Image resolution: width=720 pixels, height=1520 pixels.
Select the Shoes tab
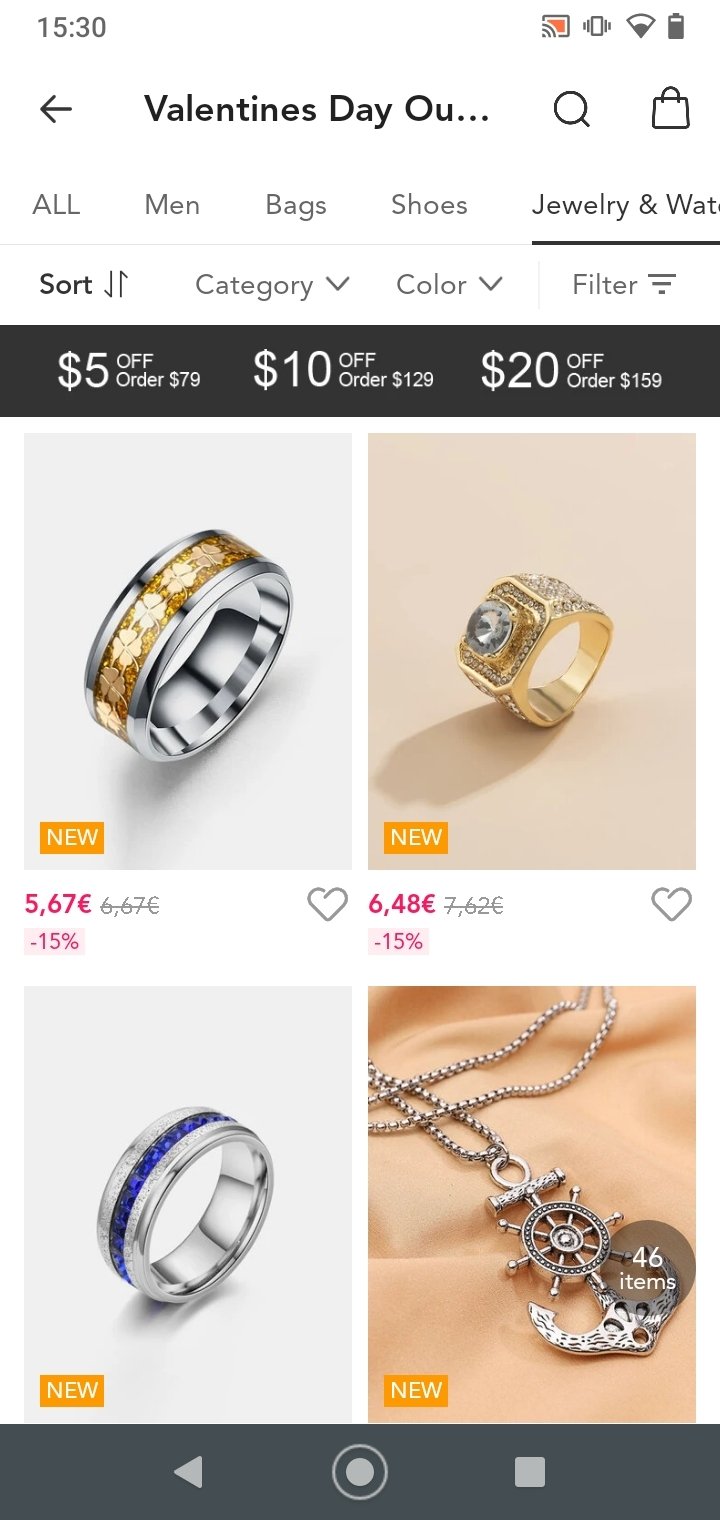(x=429, y=205)
